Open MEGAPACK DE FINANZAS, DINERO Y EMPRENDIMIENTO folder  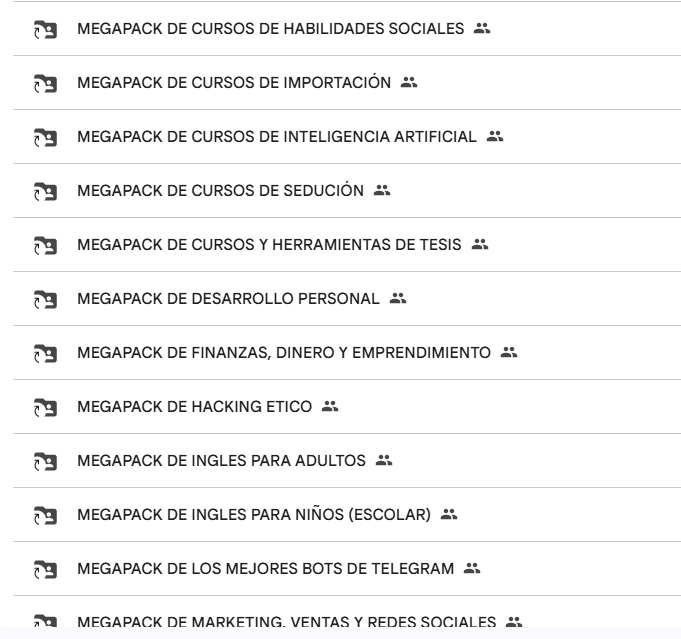tap(283, 353)
